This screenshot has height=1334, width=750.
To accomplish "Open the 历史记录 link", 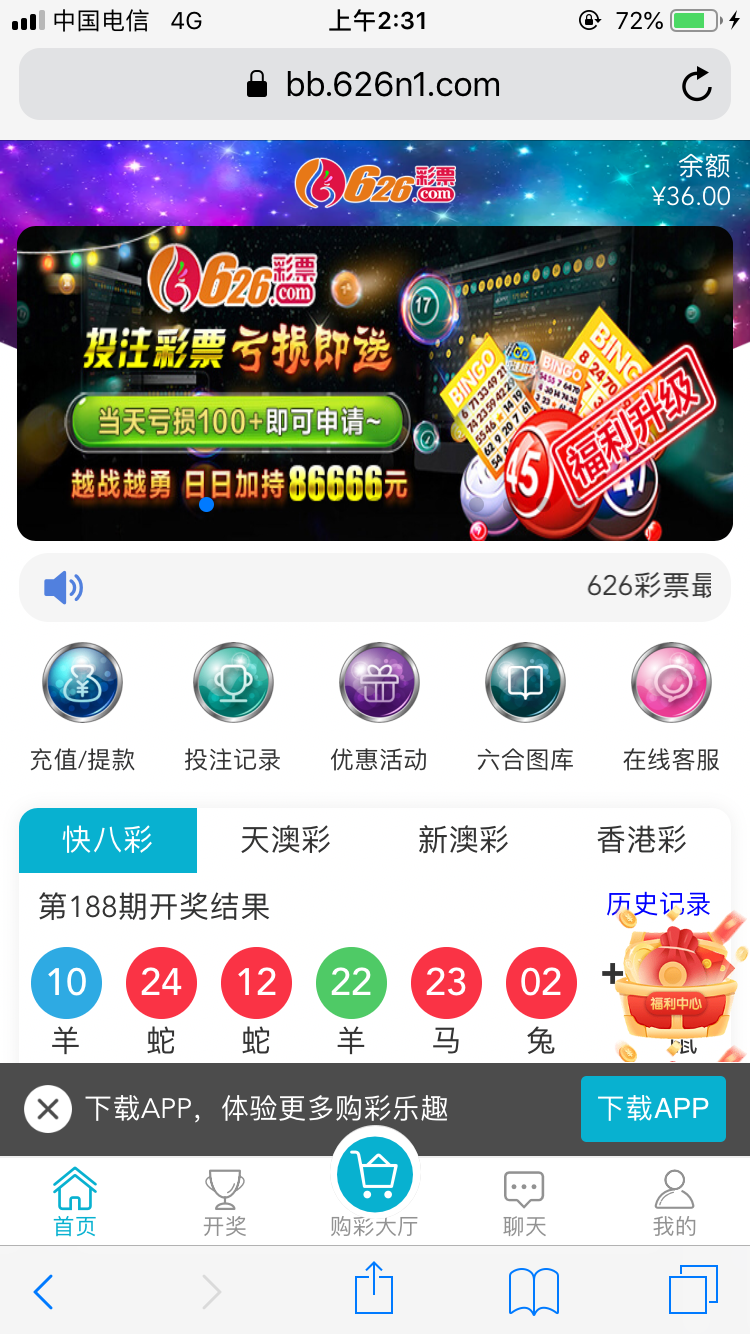I will 657,904.
